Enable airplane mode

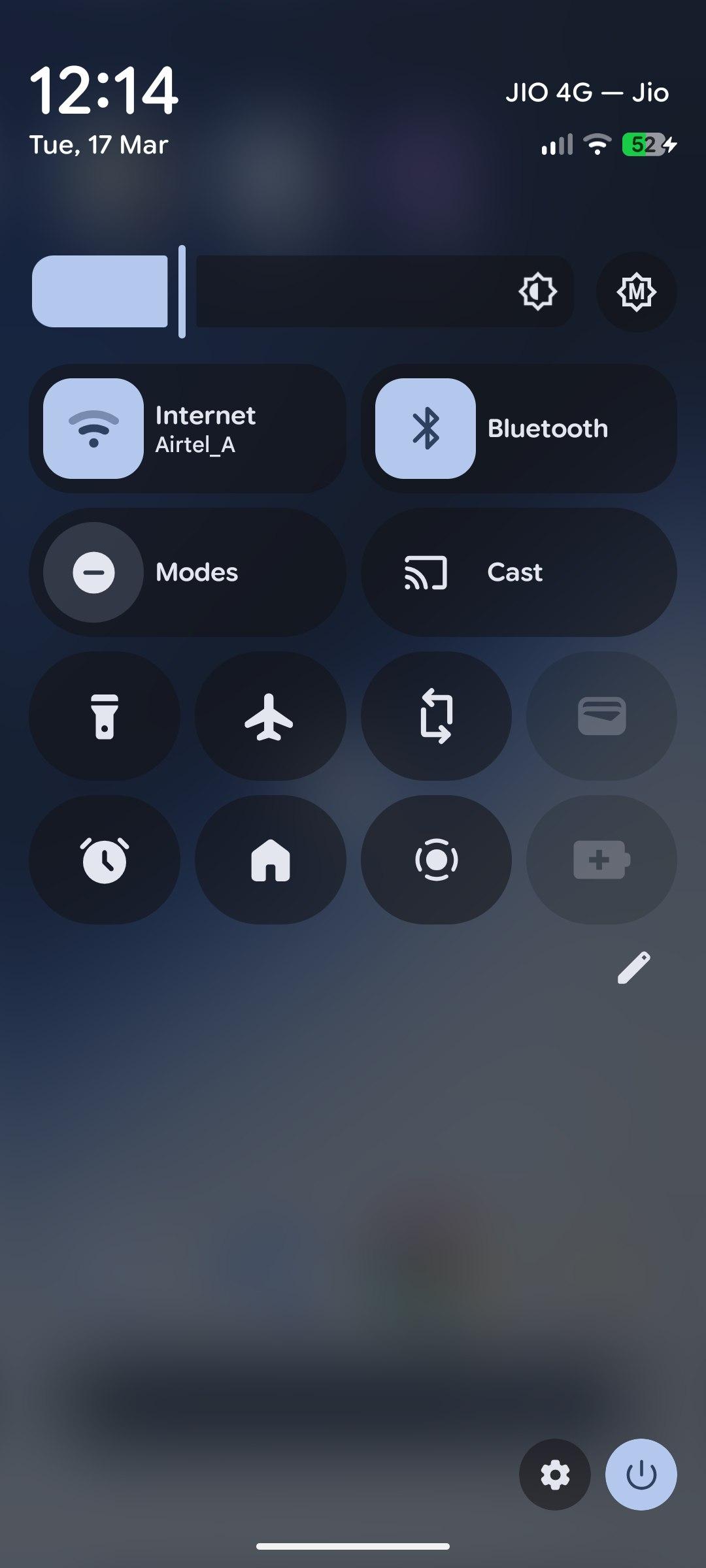[x=270, y=716]
